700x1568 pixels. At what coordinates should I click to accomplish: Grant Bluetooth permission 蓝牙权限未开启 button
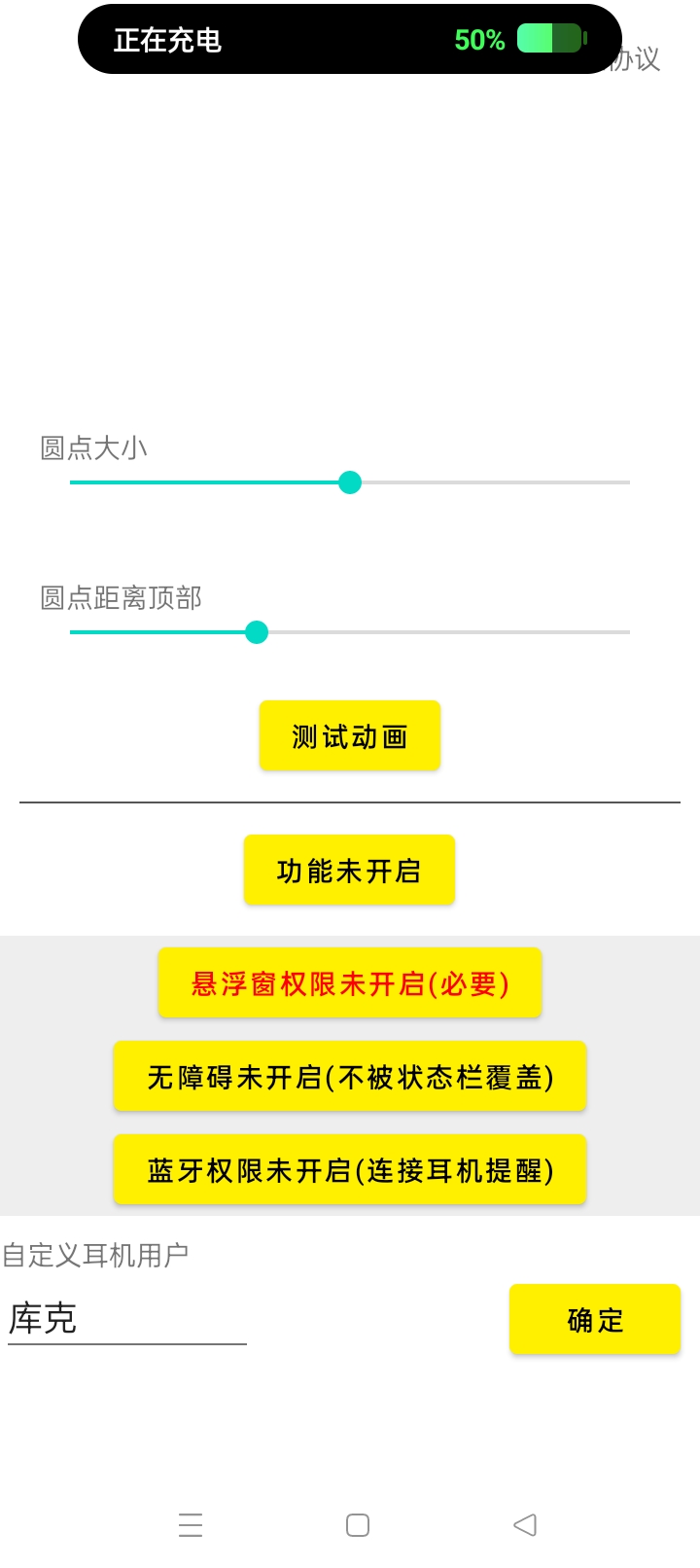(349, 1170)
